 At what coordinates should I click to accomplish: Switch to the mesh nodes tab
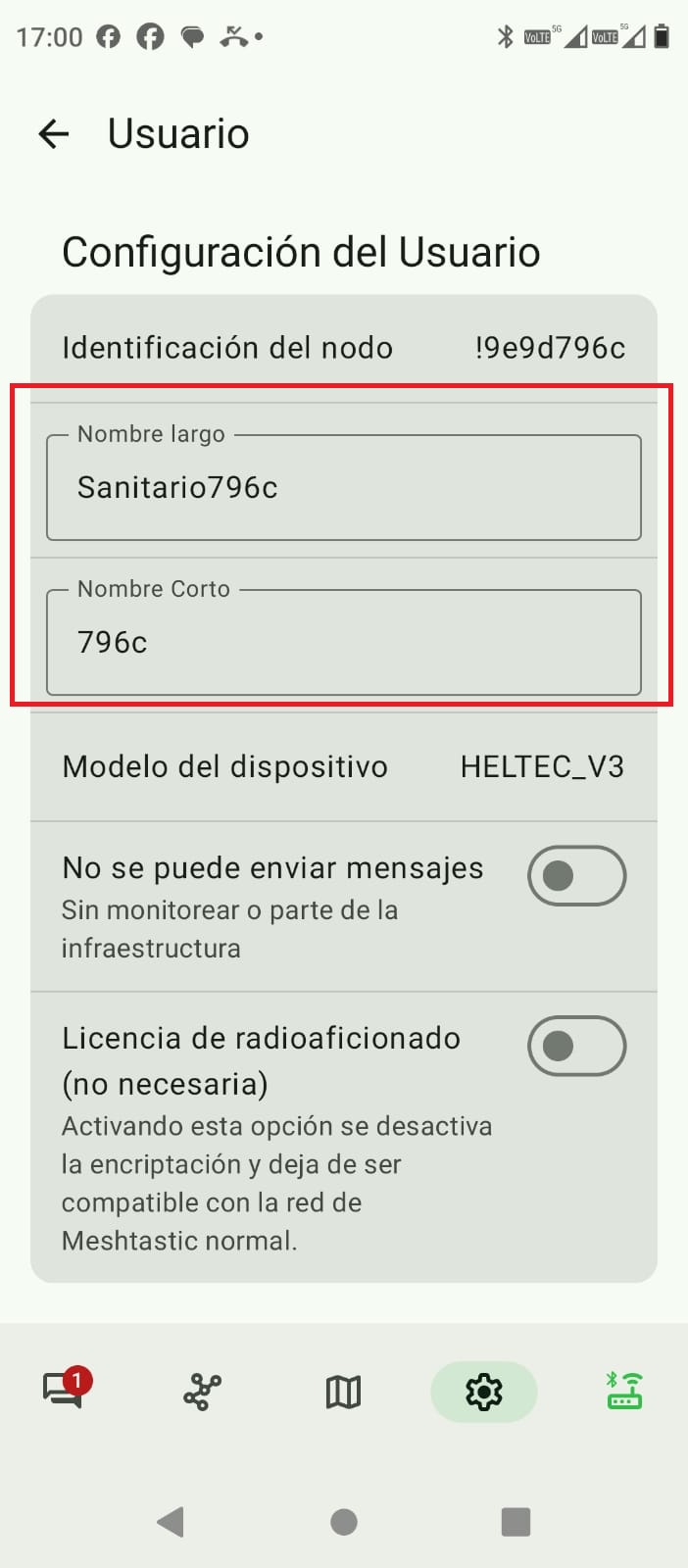click(x=203, y=1392)
